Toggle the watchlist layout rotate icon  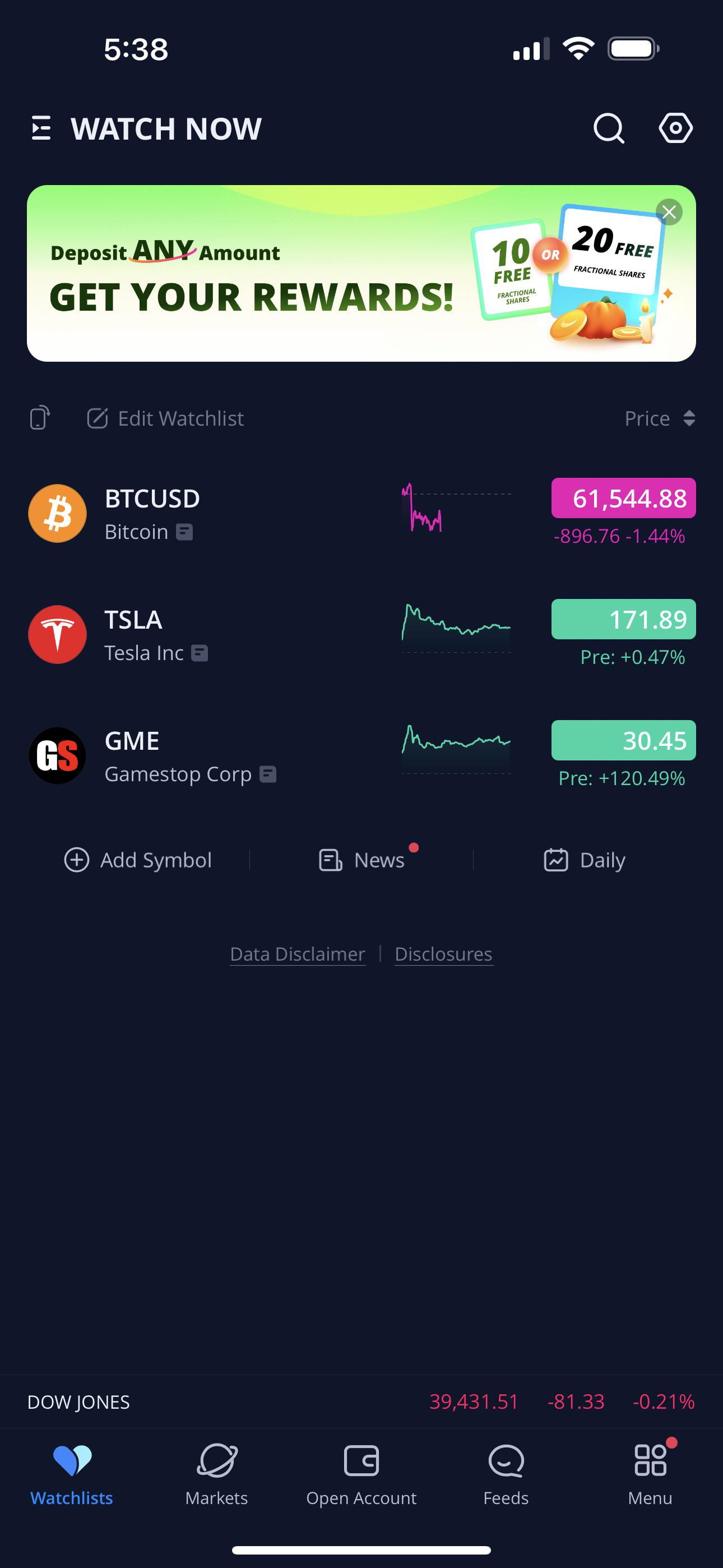point(40,418)
